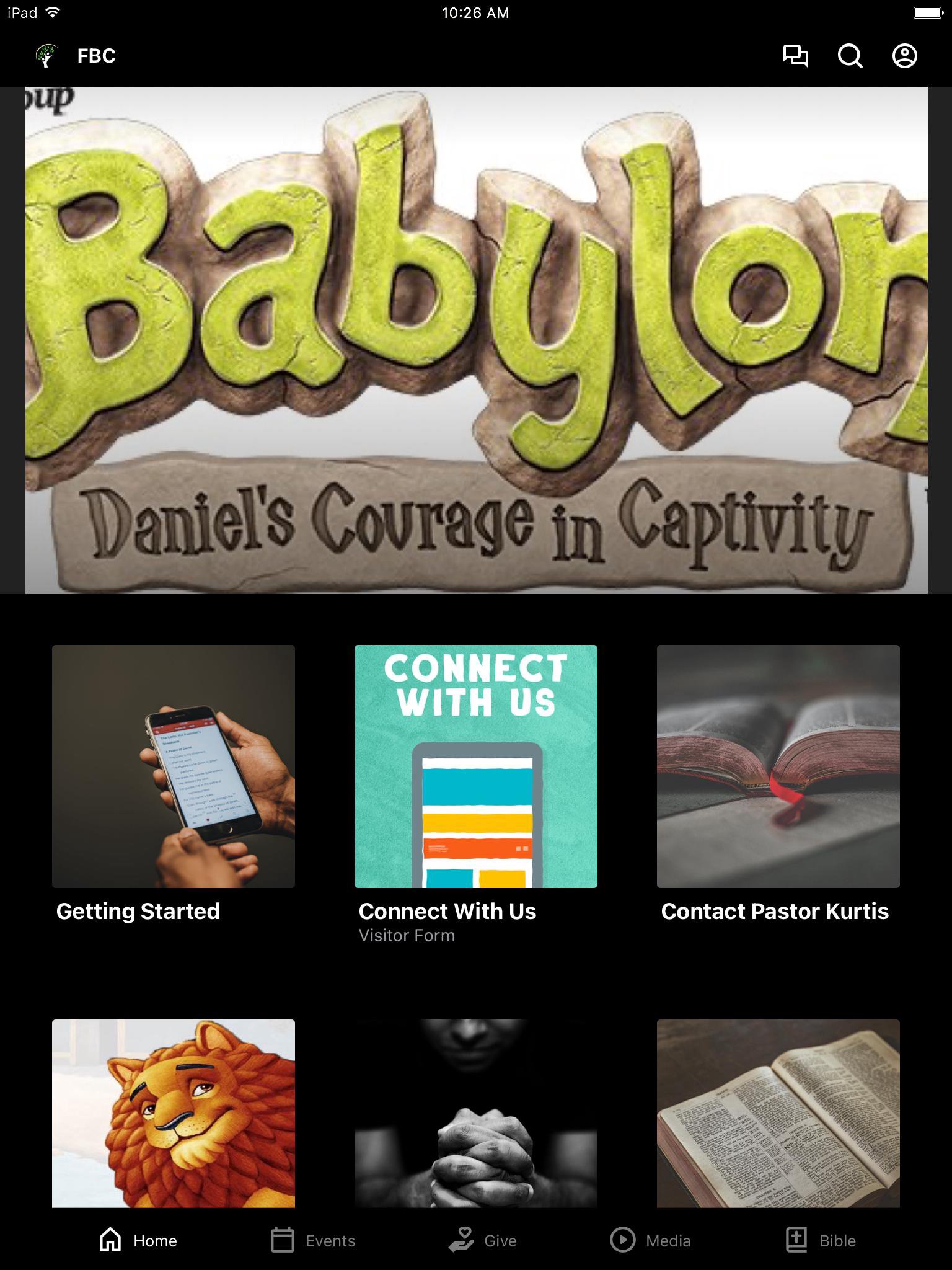The height and width of the screenshot is (1270, 952).
Task: Open the messaging chat icon
Action: [x=795, y=56]
